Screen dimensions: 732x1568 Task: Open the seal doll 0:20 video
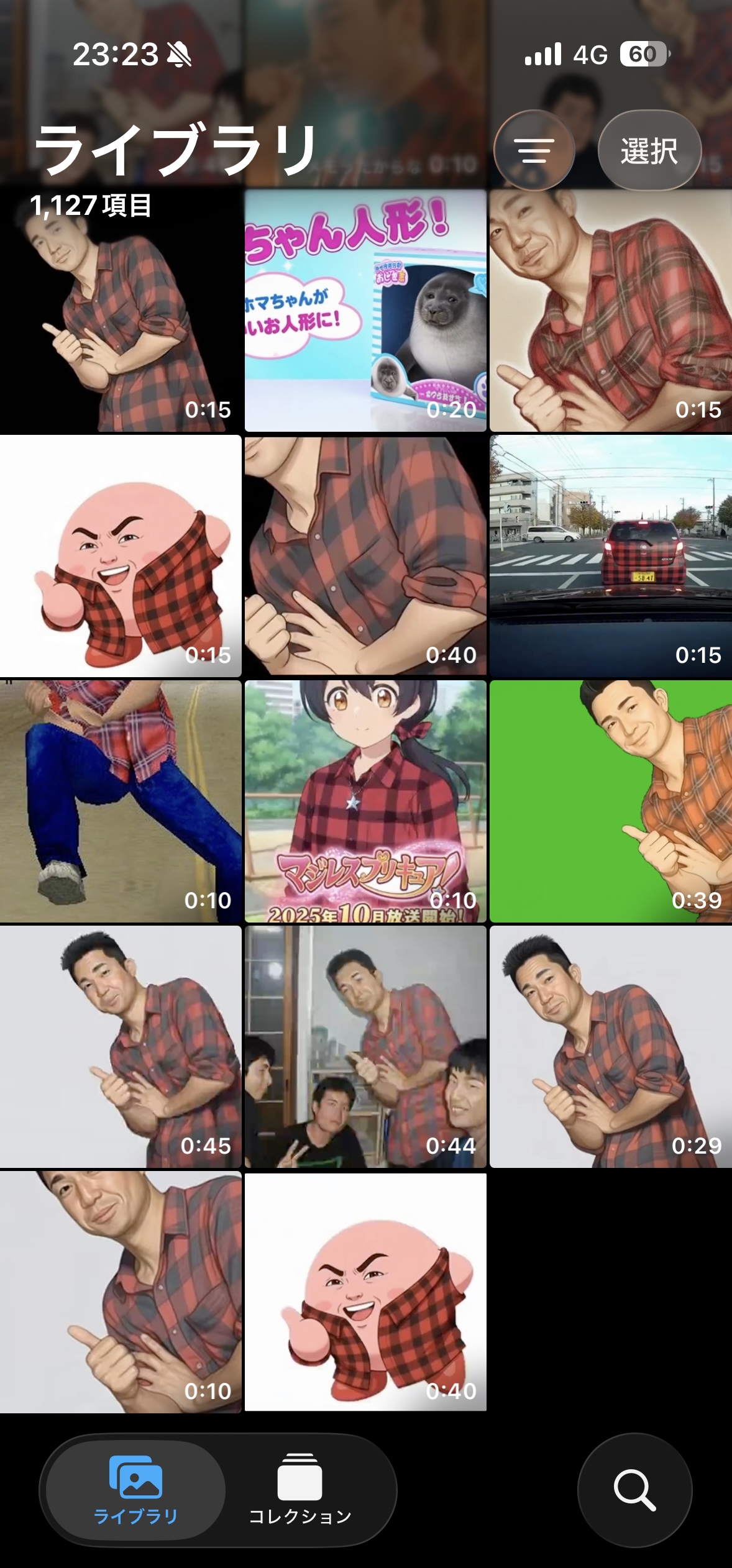coord(365,311)
